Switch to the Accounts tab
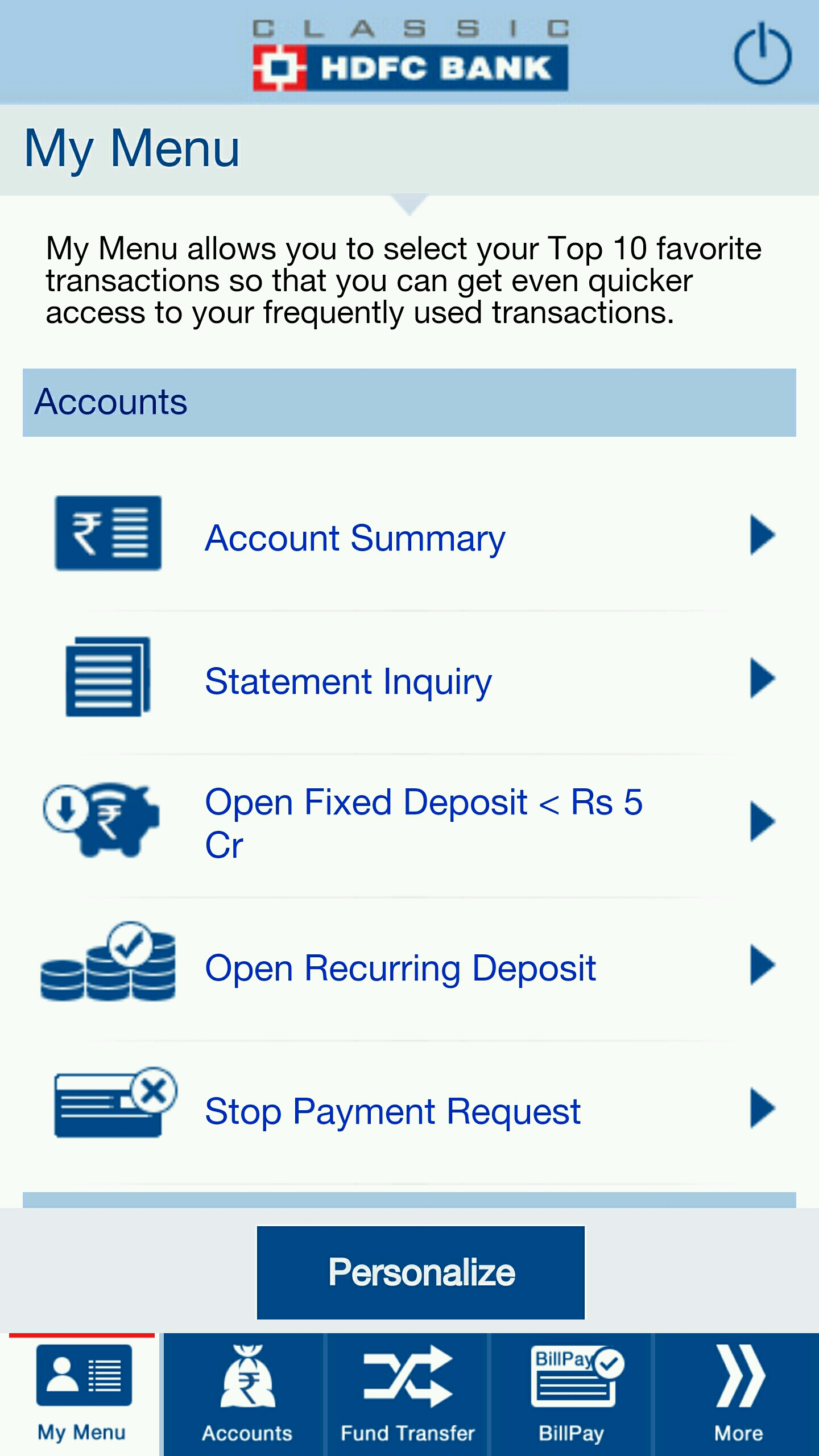The width and height of the screenshot is (819, 1456). (246, 1393)
